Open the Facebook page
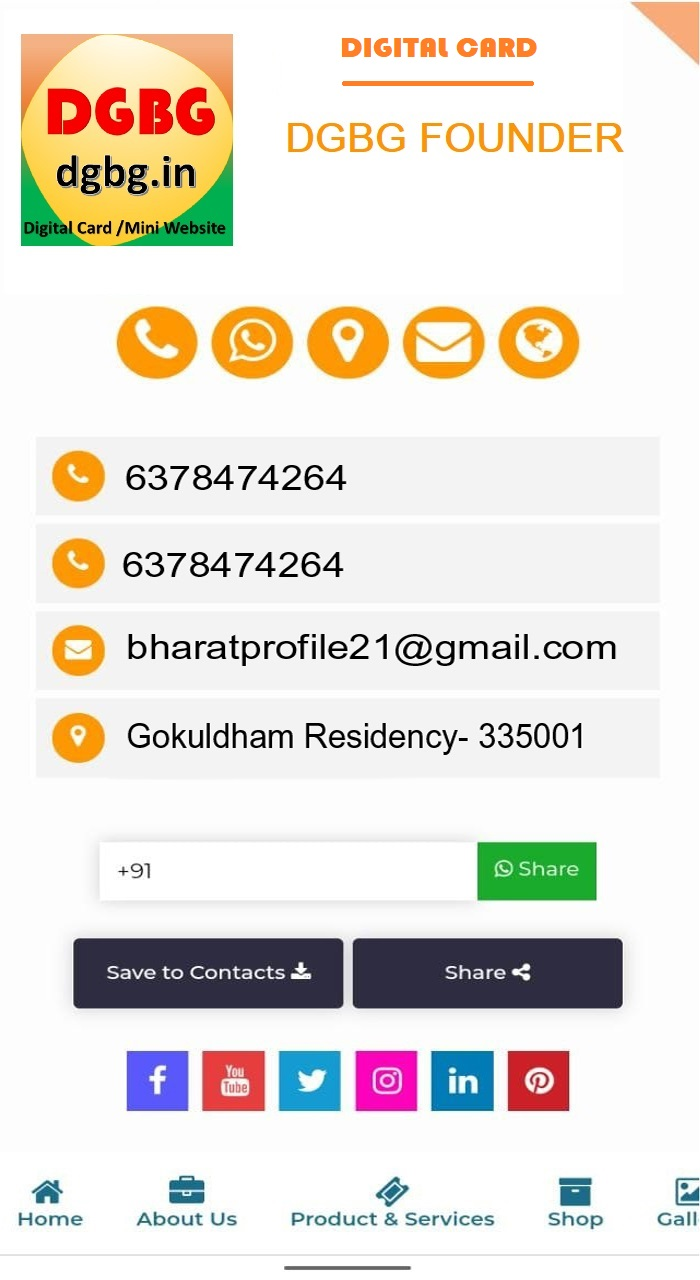The height and width of the screenshot is (1280, 700). pos(157,1080)
